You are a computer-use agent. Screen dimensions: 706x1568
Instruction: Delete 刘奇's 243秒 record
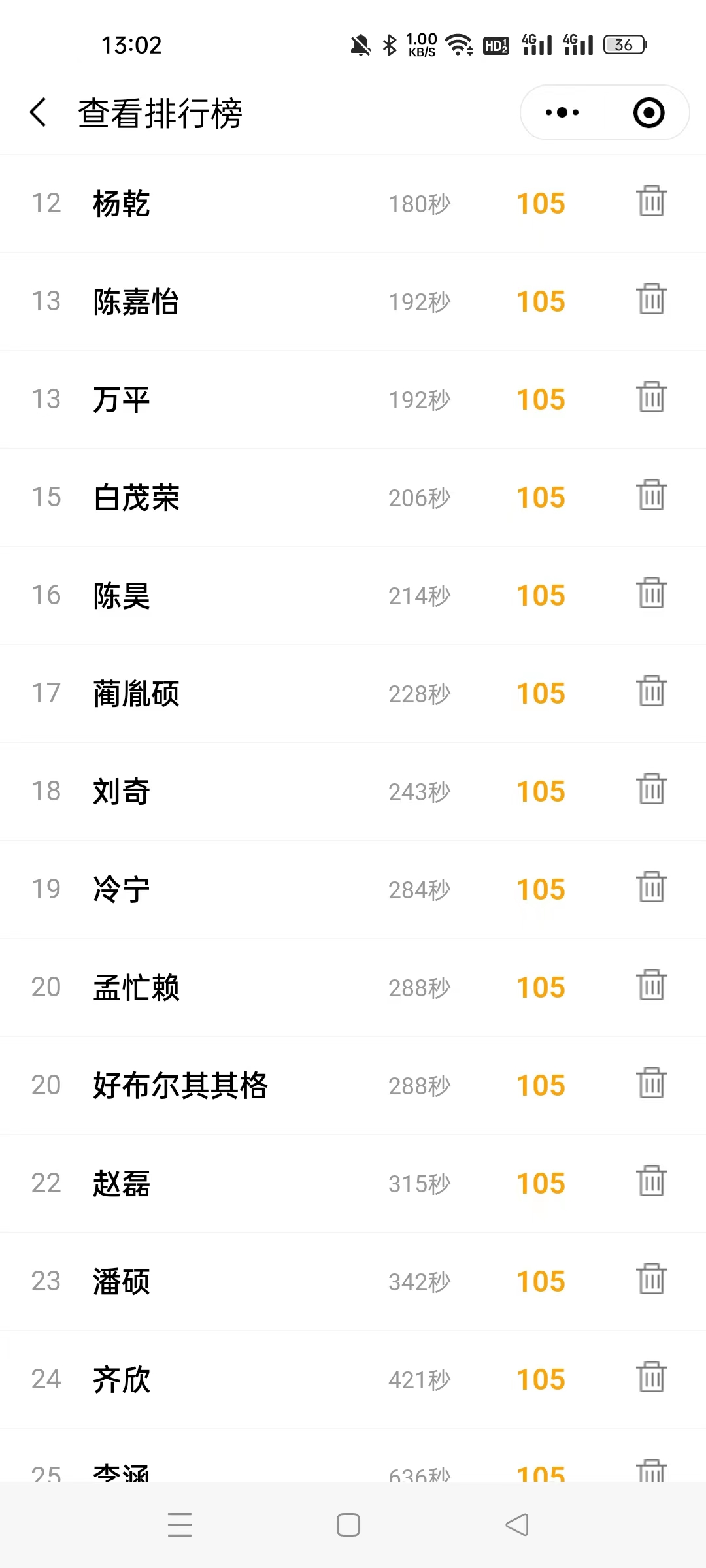pos(652,789)
